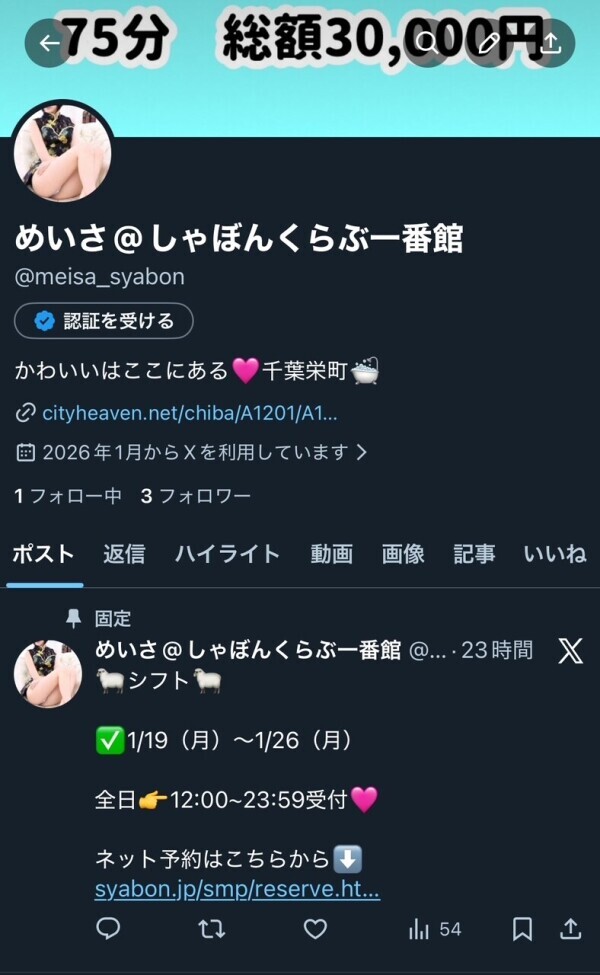Open the syabon.jp reserve link
The image size is (600, 975).
[x=237, y=889]
